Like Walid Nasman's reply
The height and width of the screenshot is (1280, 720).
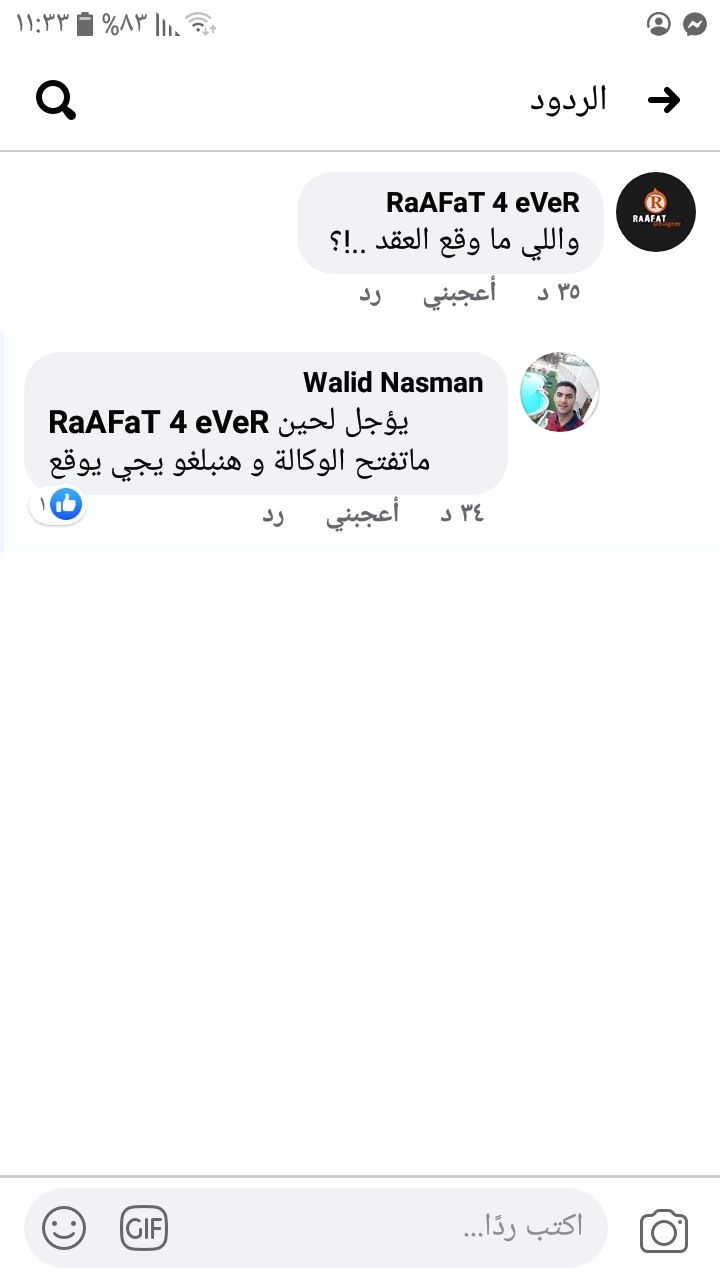click(x=362, y=514)
